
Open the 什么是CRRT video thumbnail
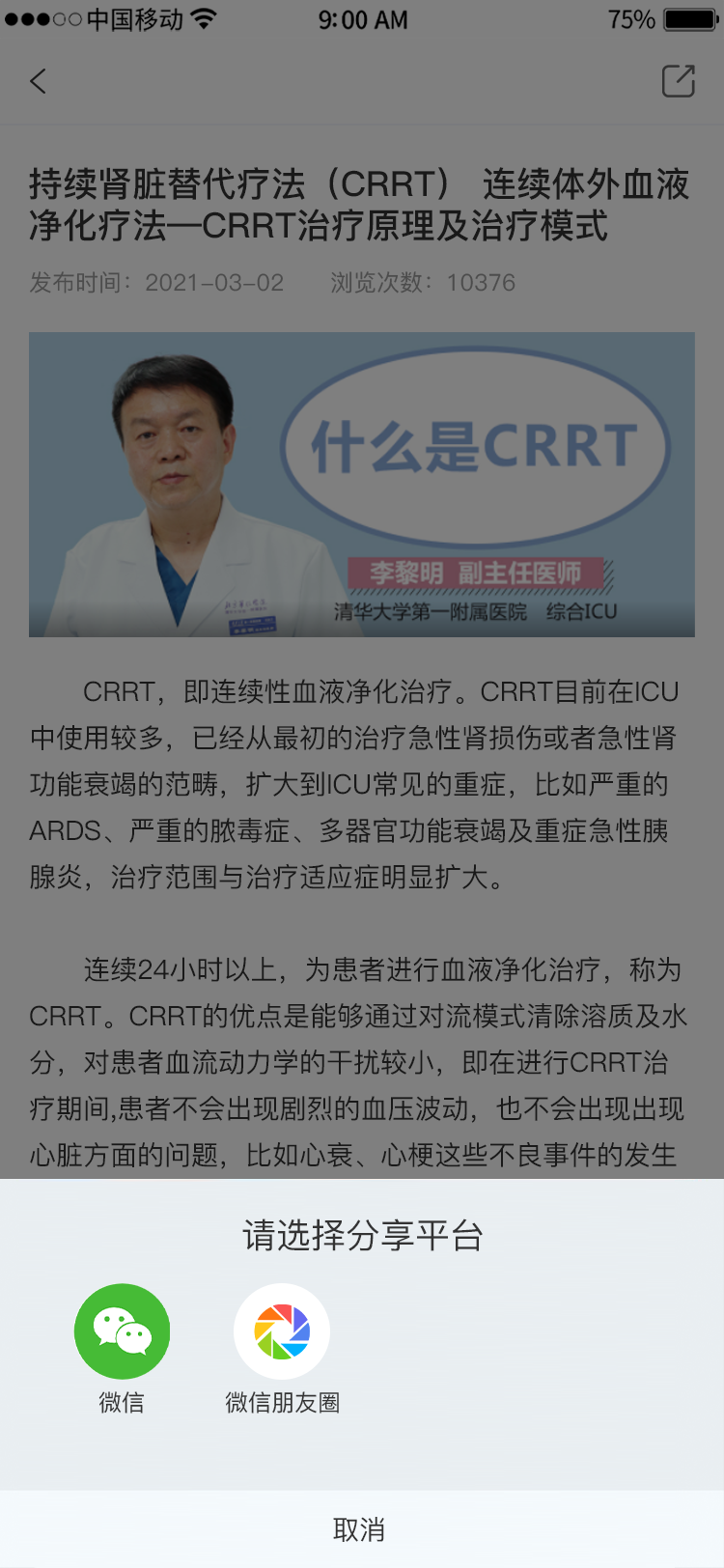[362, 485]
